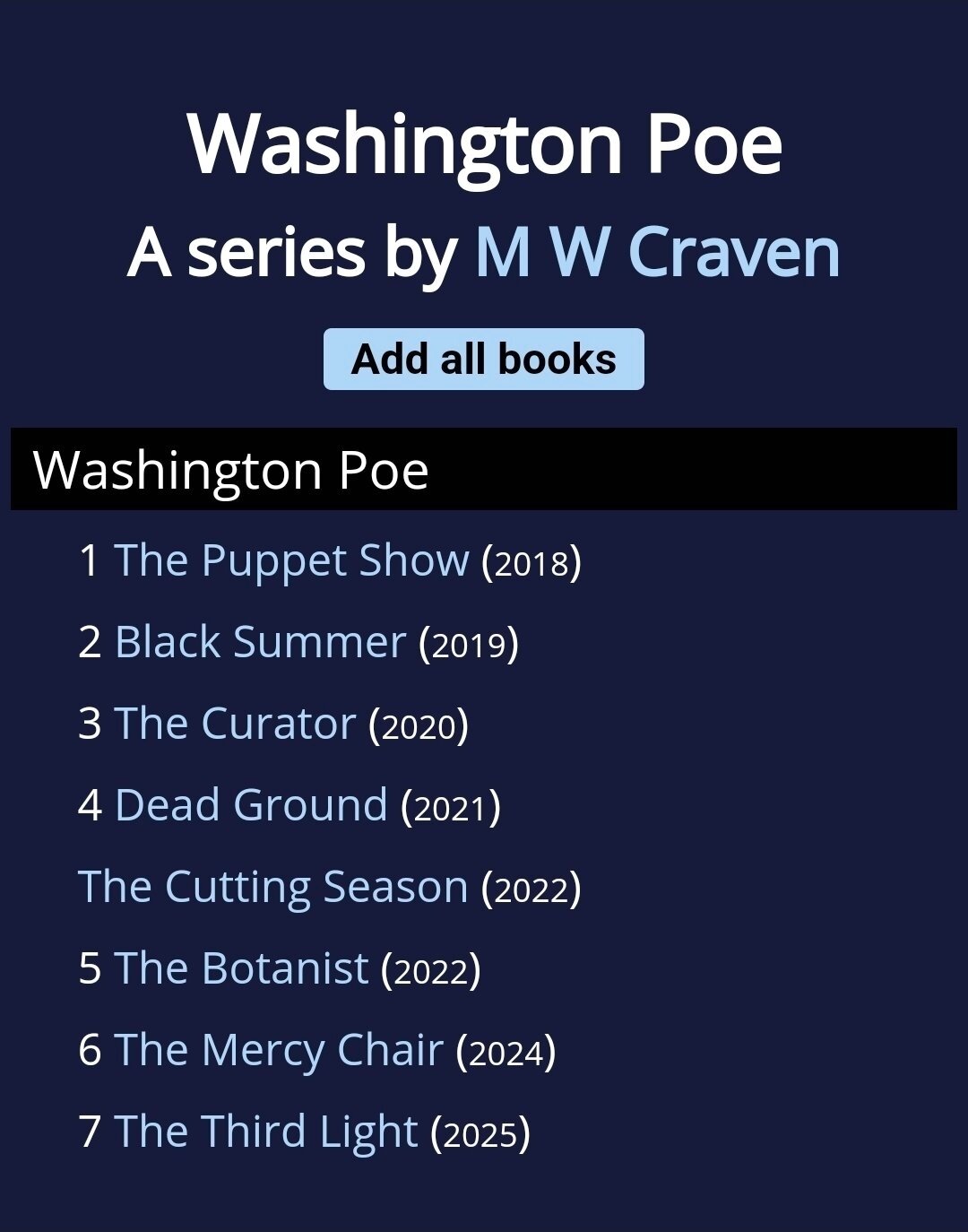Image resolution: width=968 pixels, height=1232 pixels.
Task: Check out The Third Light
Action: pos(265,1132)
